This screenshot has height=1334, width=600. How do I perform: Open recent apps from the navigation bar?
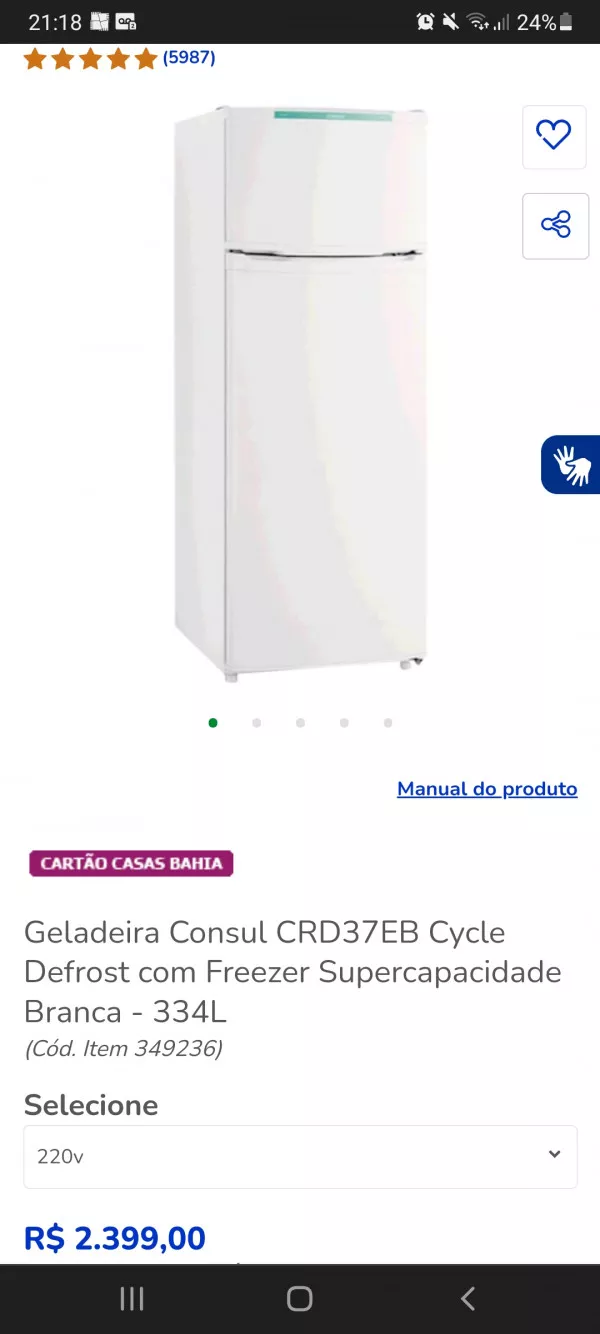[x=132, y=1298]
